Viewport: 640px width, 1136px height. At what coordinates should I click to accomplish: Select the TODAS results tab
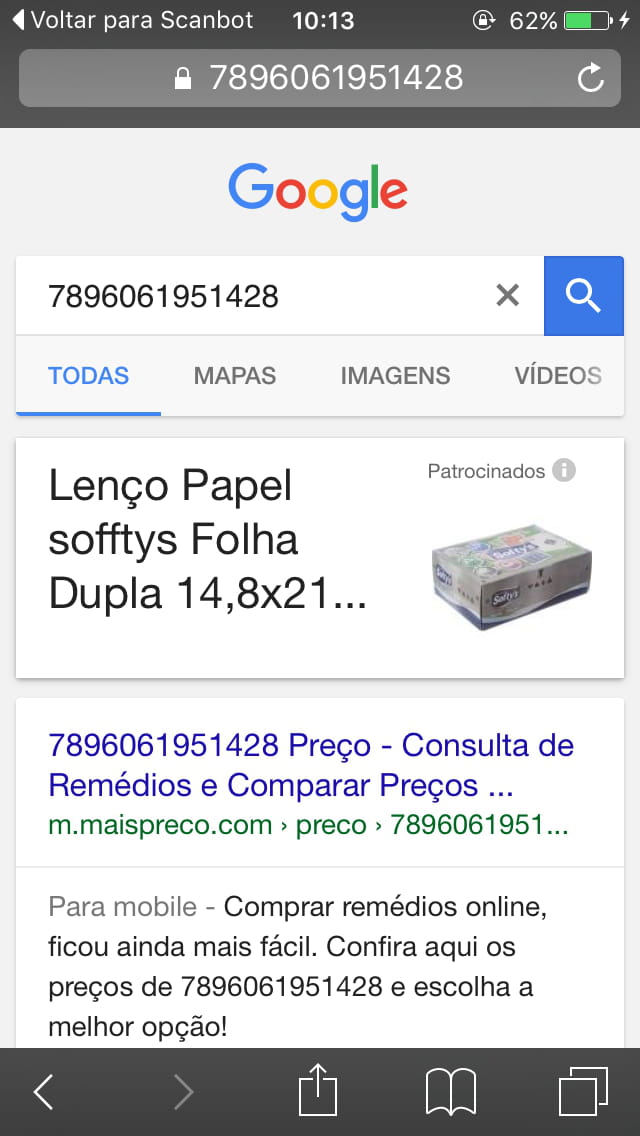(89, 376)
